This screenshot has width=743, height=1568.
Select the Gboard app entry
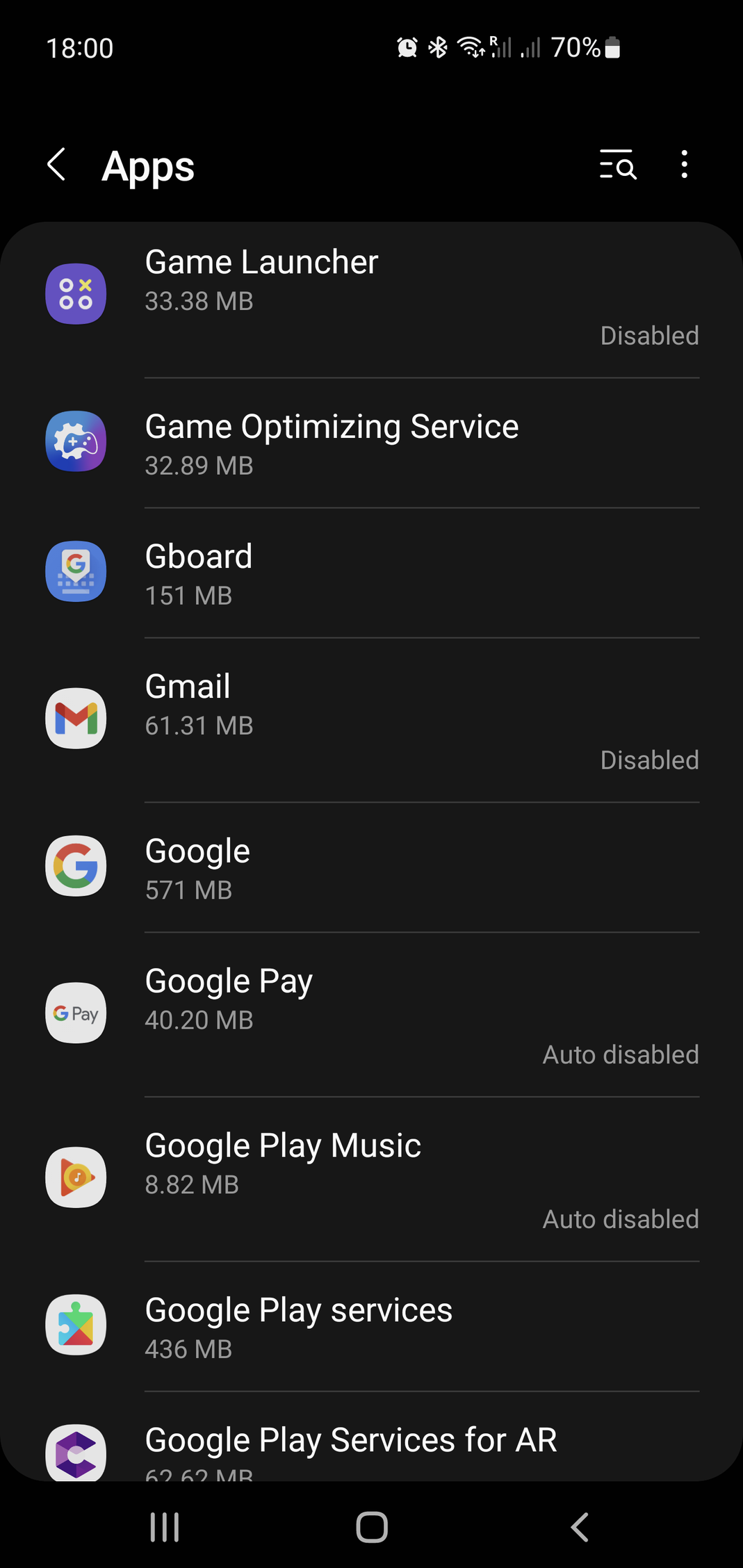(x=371, y=573)
